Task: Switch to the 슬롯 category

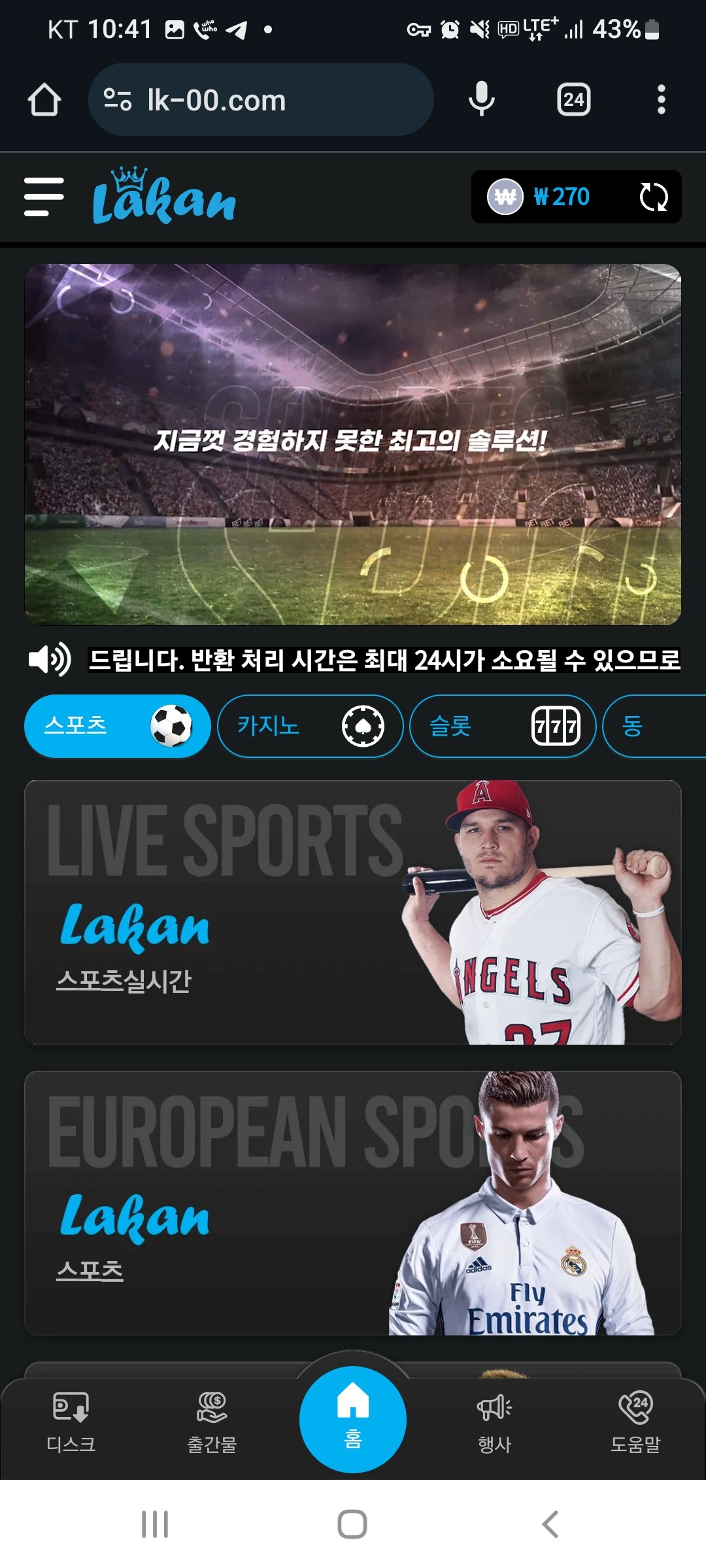Action: point(502,726)
